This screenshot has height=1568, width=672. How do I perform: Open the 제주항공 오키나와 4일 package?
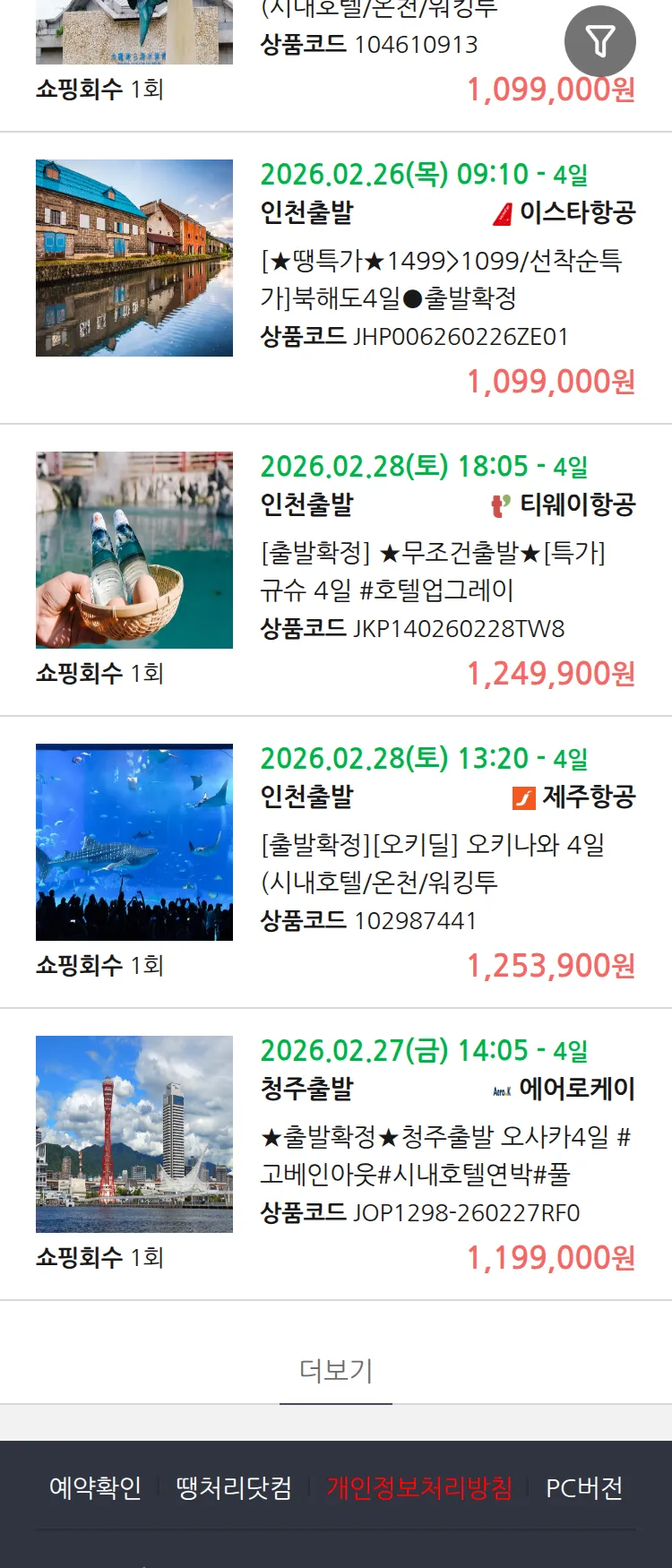point(433,863)
